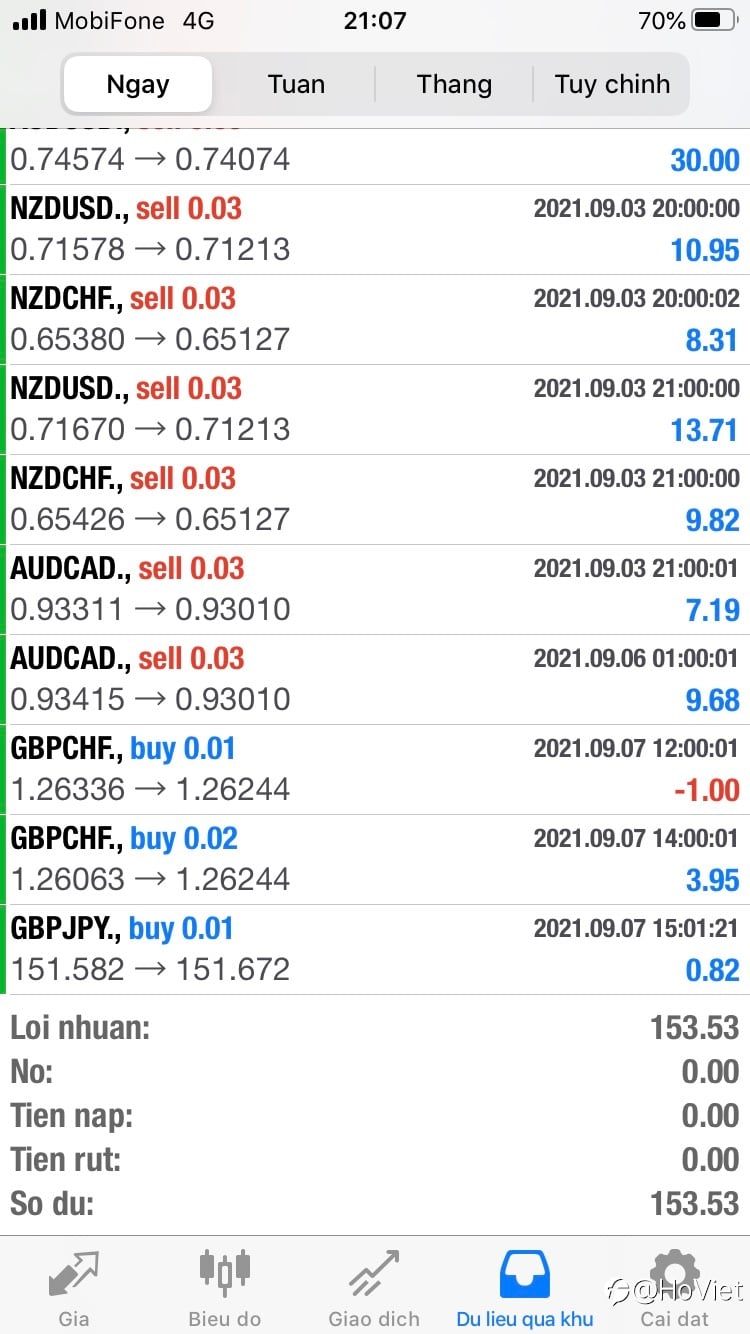Switch to the Tuan period tab
This screenshot has width=750, height=1334.
pyautogui.click(x=296, y=84)
